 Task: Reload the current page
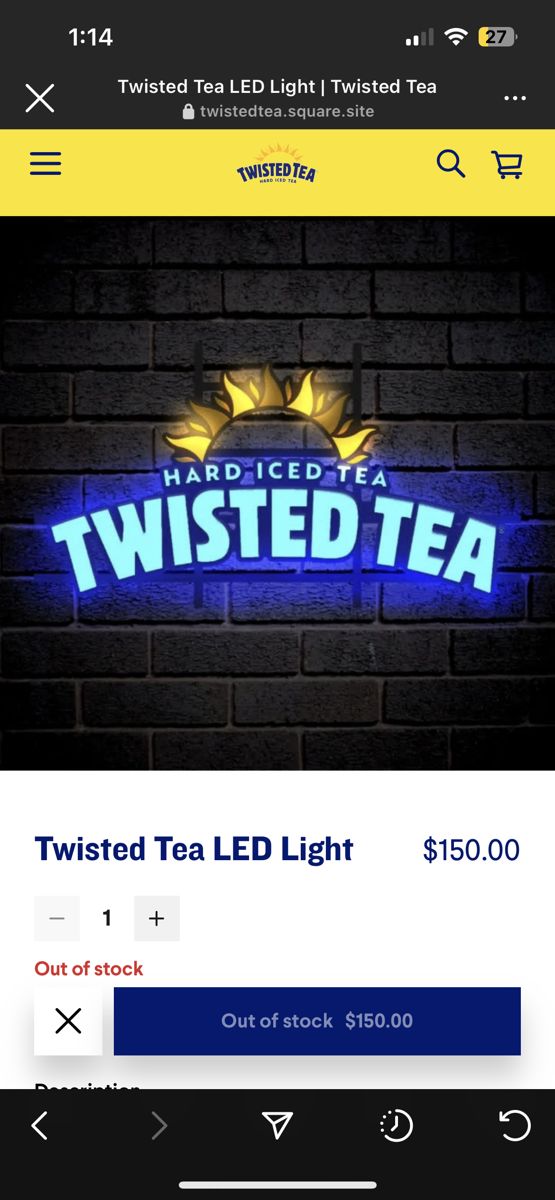pos(514,1126)
